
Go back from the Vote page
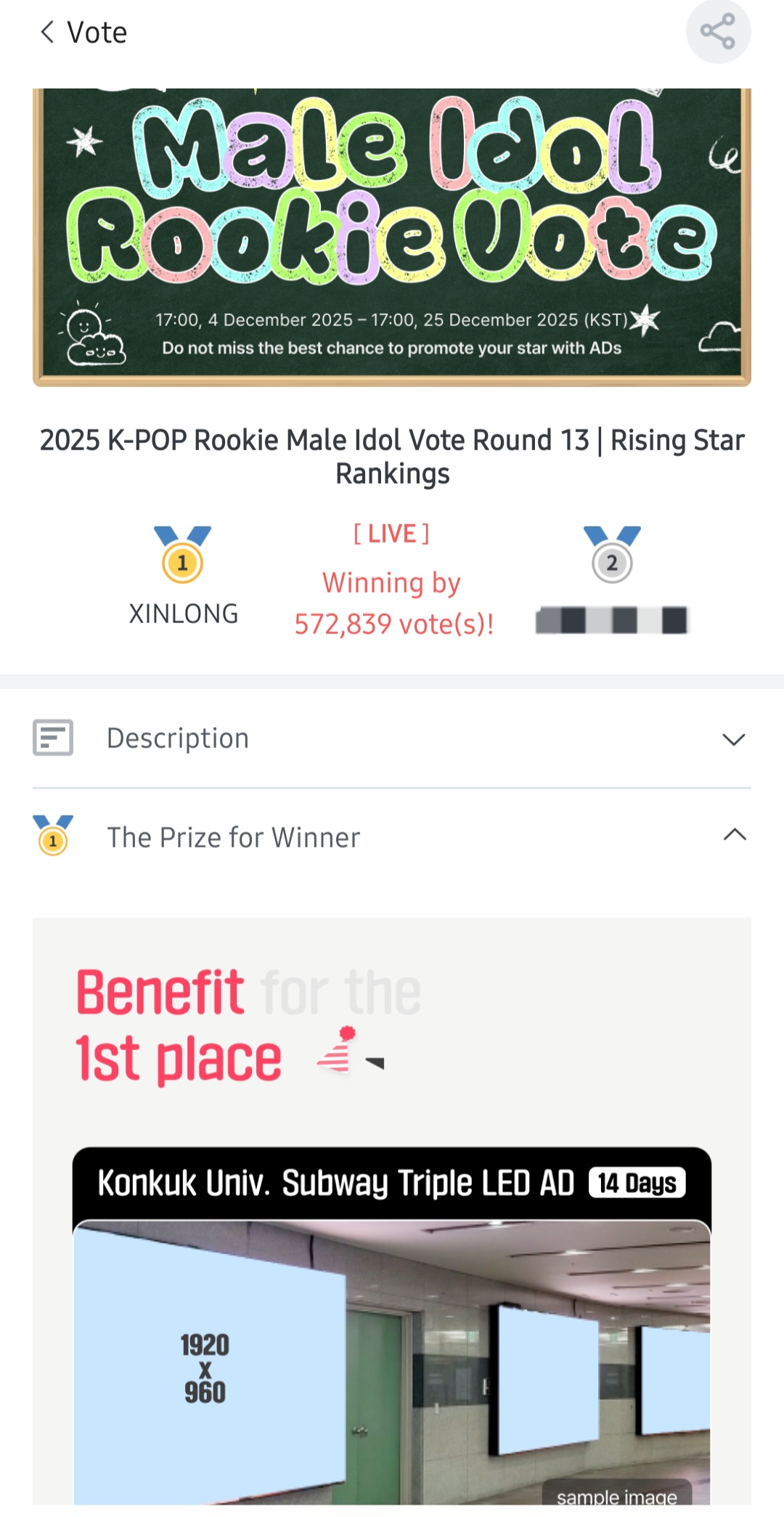coord(48,32)
